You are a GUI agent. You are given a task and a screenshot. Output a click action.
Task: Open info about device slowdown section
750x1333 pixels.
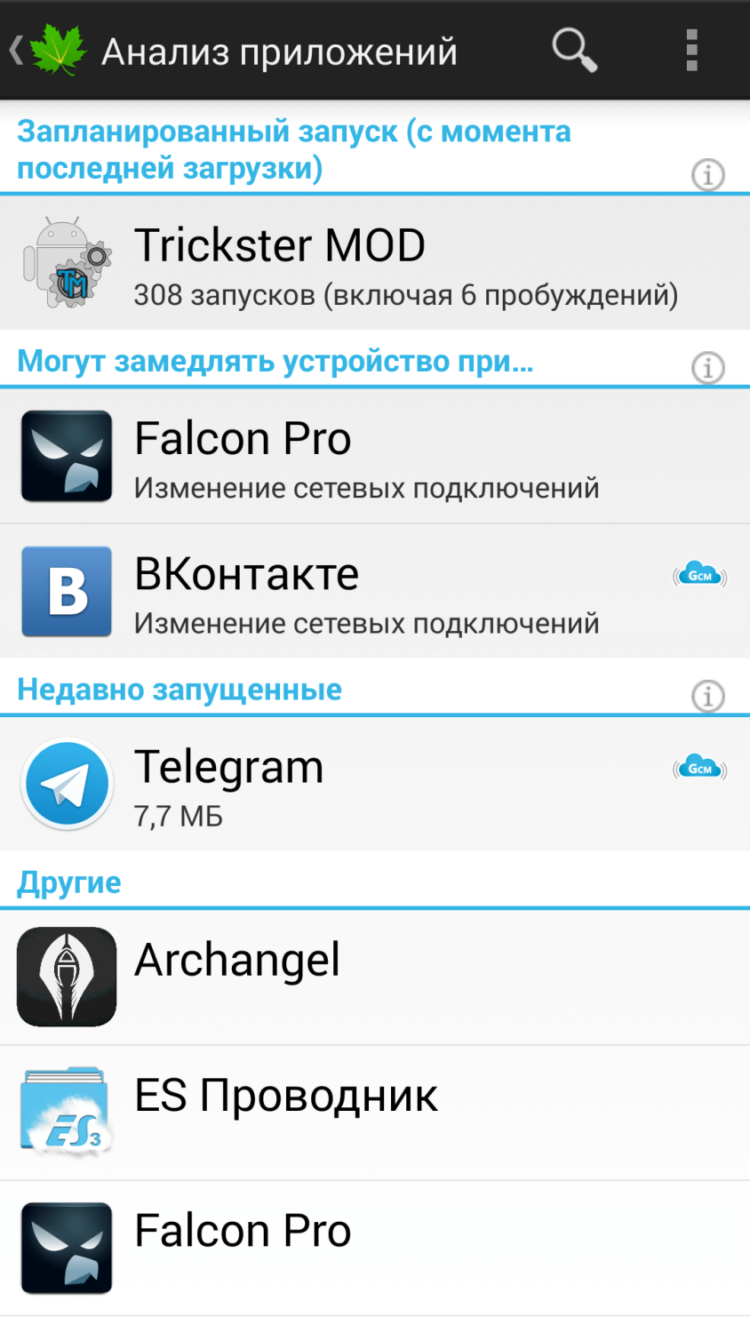pyautogui.click(x=709, y=367)
